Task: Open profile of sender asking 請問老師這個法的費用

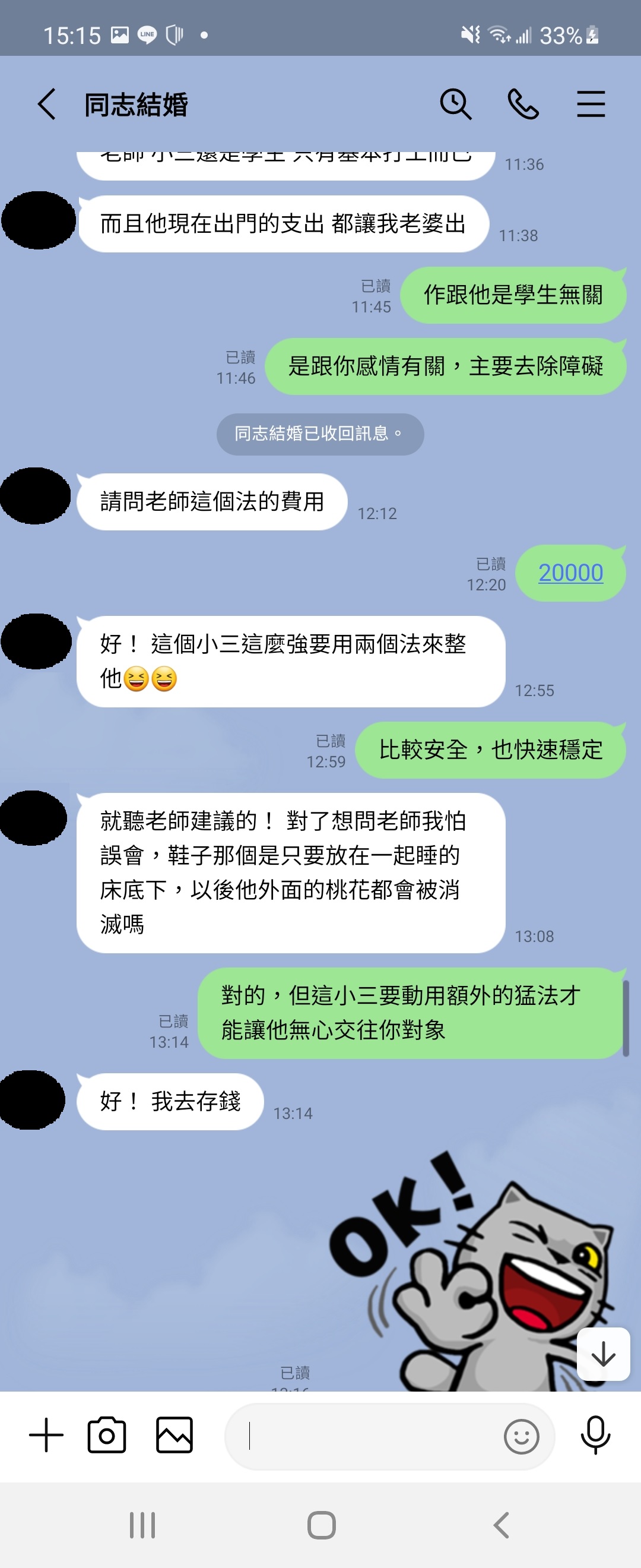Action: coord(35,495)
